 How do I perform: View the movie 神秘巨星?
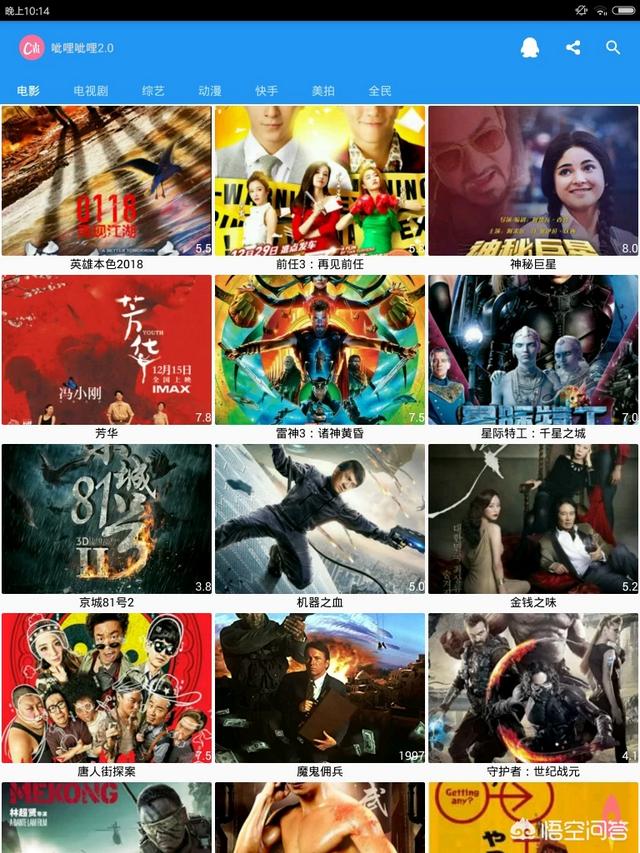(533, 182)
